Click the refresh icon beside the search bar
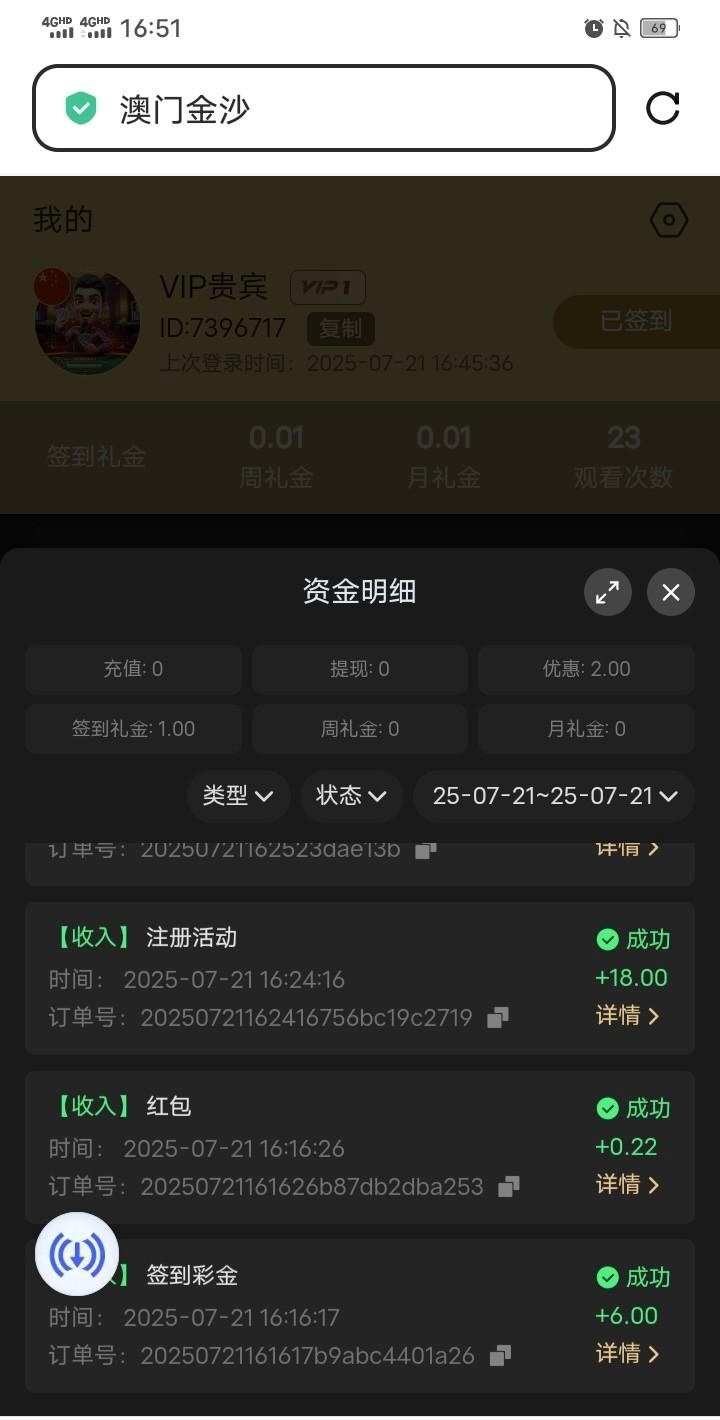720x1420 pixels. 663,108
